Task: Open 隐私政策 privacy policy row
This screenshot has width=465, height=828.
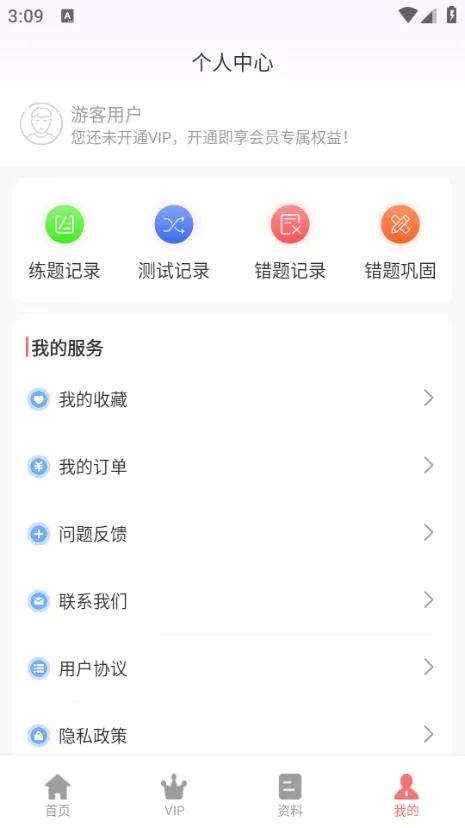Action: coord(232,735)
